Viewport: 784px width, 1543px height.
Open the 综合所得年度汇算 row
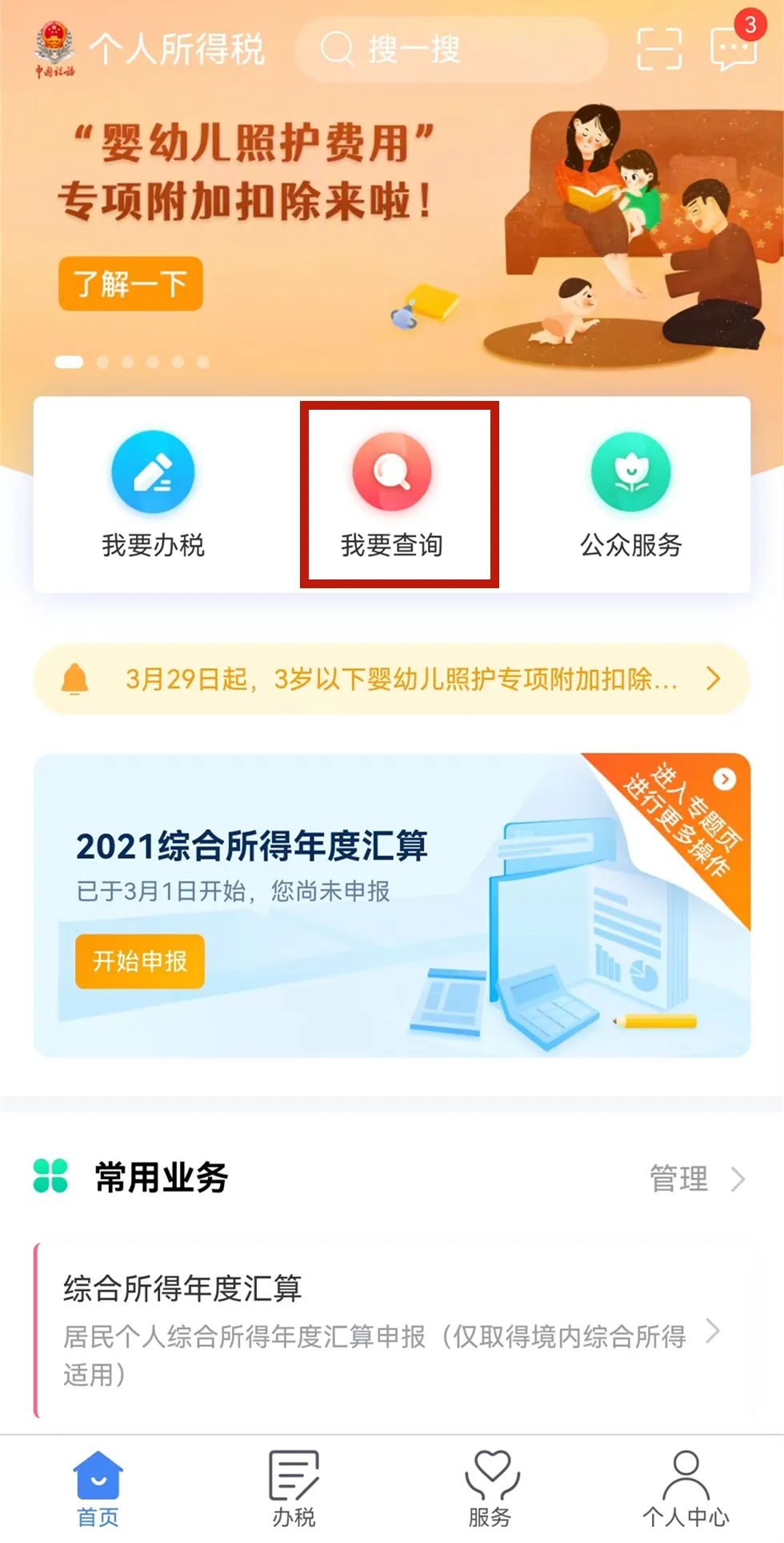tap(392, 1330)
